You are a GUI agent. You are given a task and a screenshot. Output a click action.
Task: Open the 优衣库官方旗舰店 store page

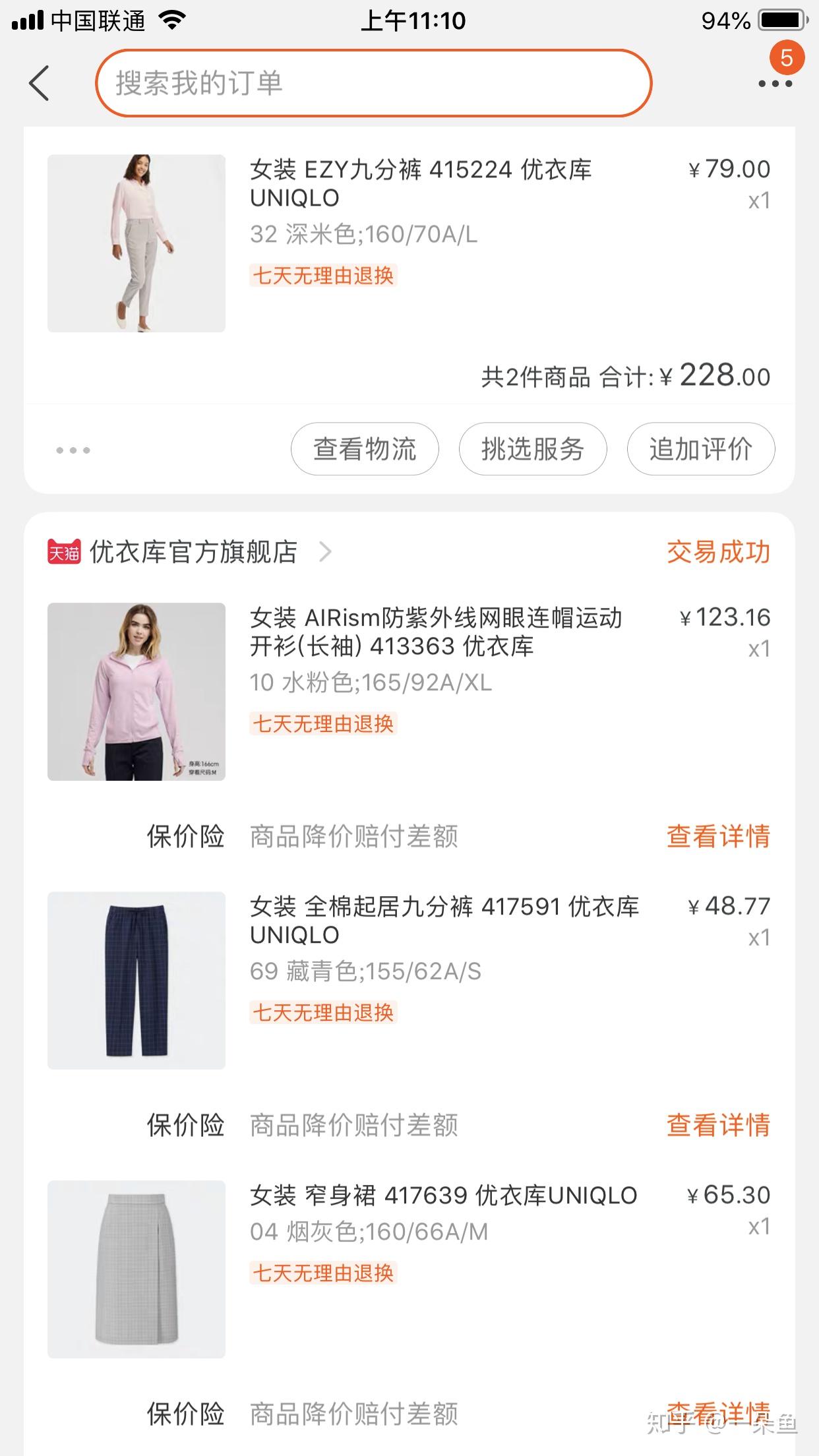(193, 552)
